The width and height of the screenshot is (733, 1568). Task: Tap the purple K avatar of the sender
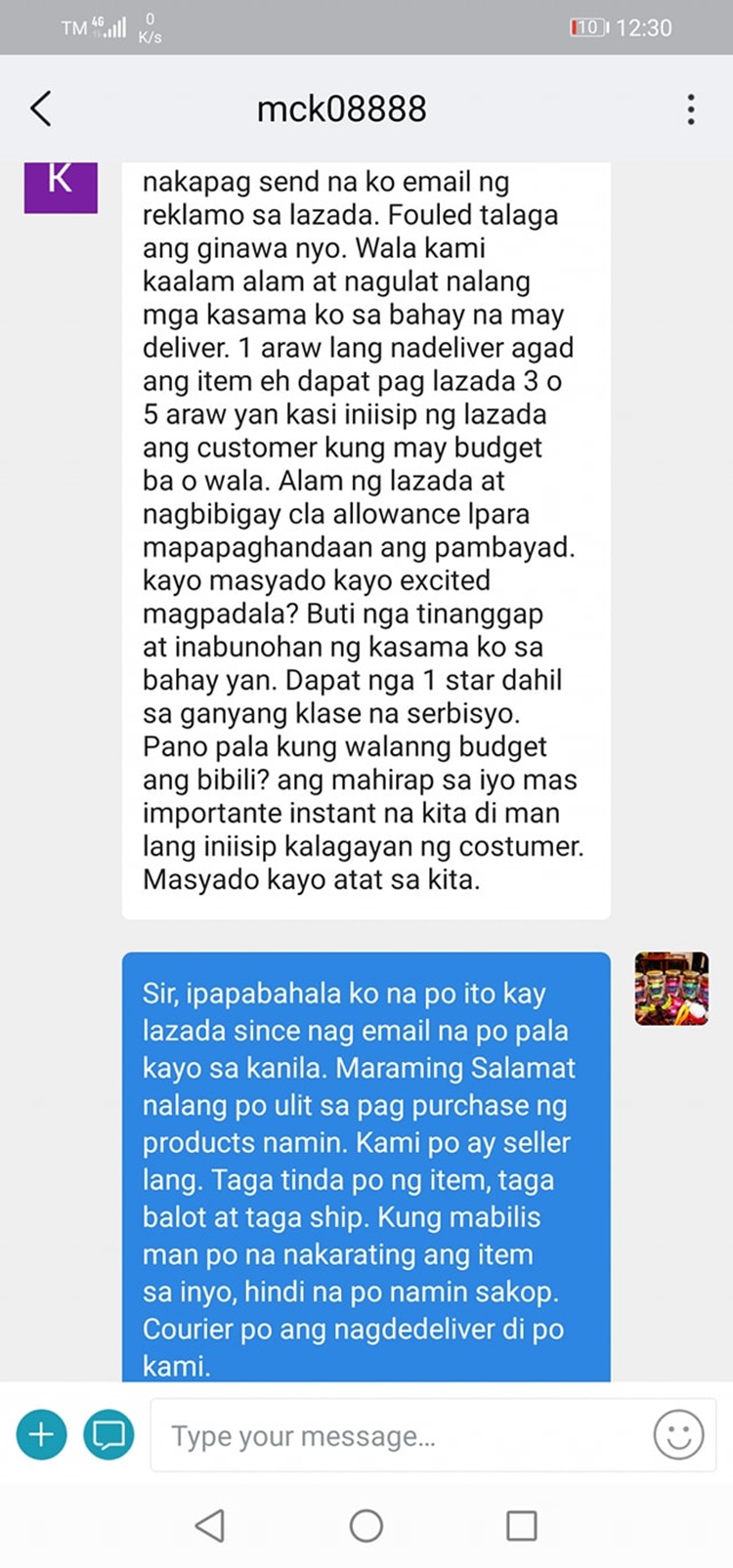(x=61, y=189)
